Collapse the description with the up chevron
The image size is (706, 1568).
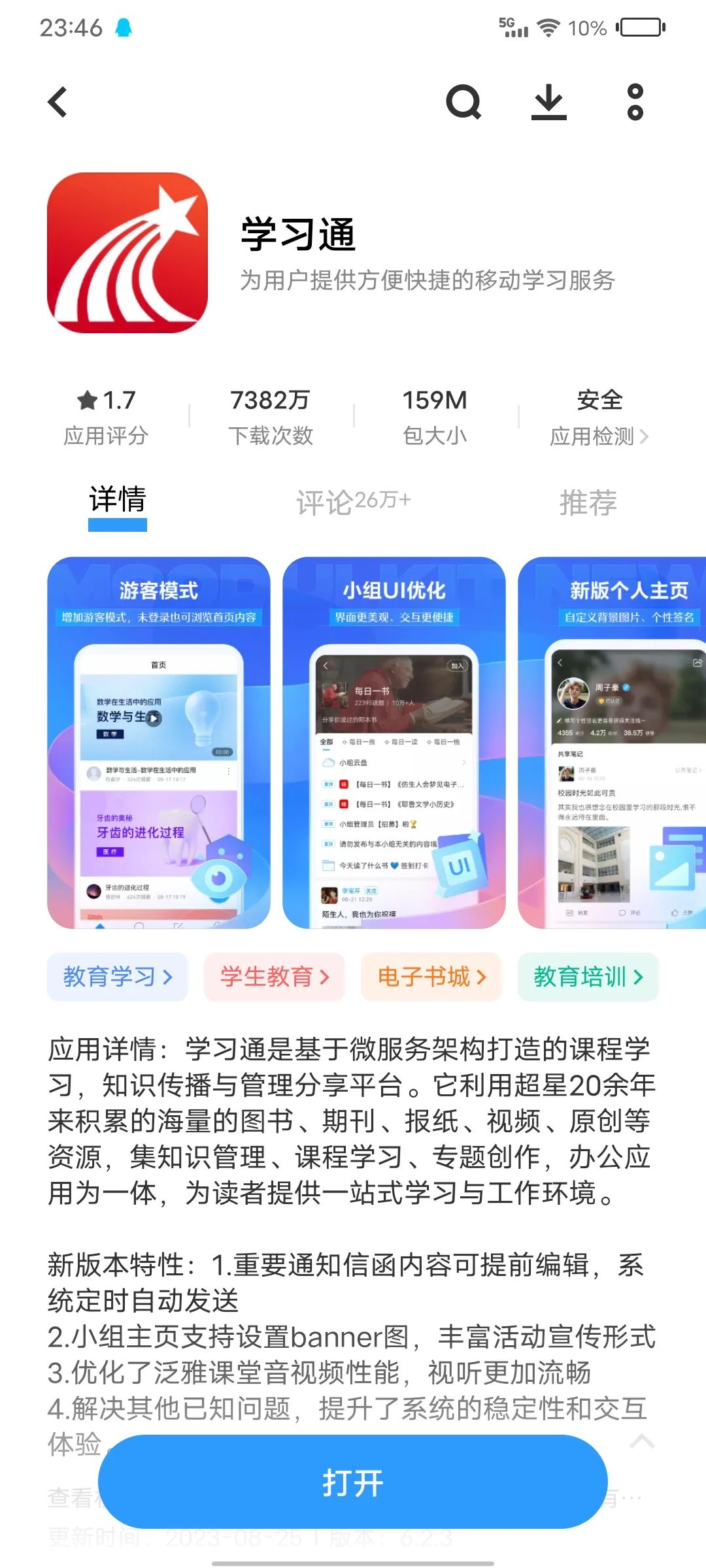pos(642,1441)
